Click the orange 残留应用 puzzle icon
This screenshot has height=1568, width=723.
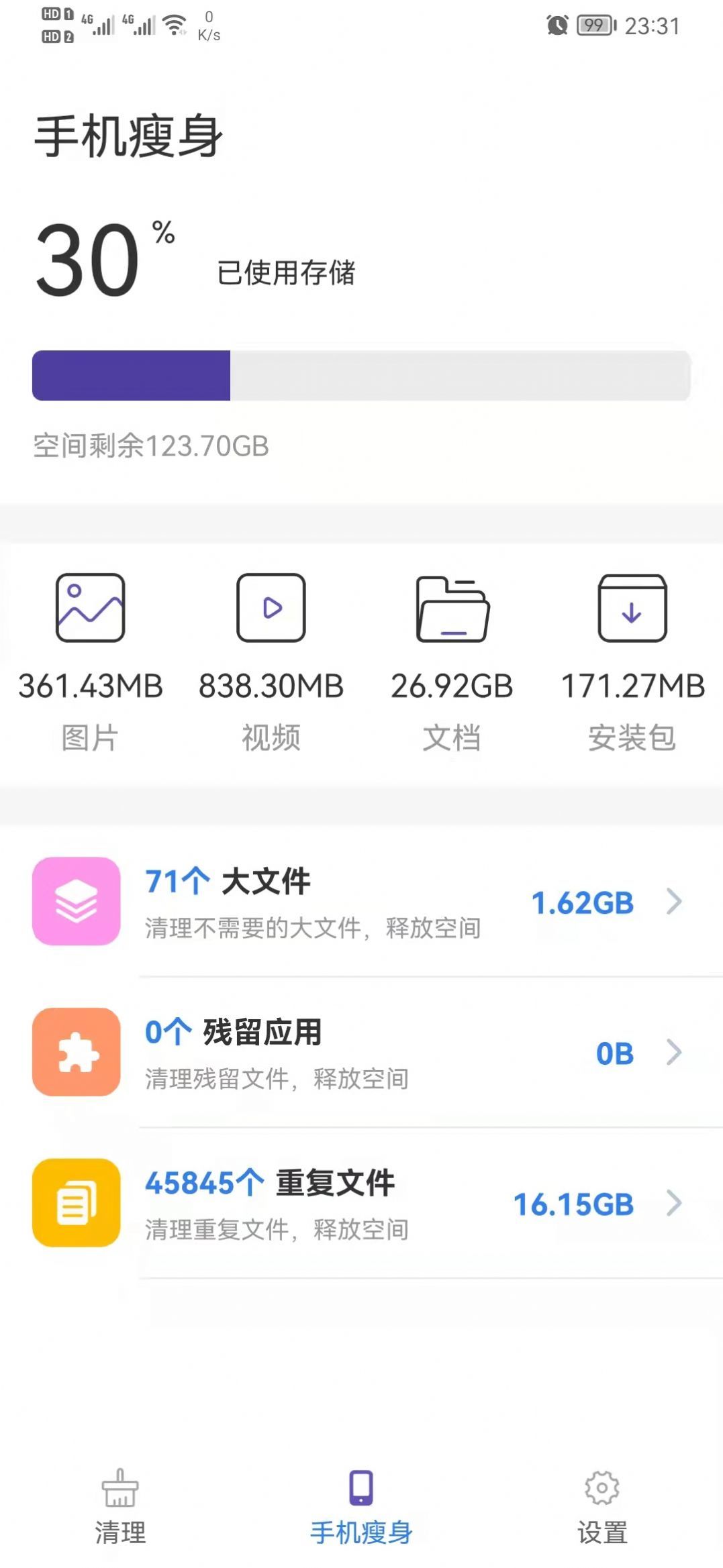[76, 1052]
